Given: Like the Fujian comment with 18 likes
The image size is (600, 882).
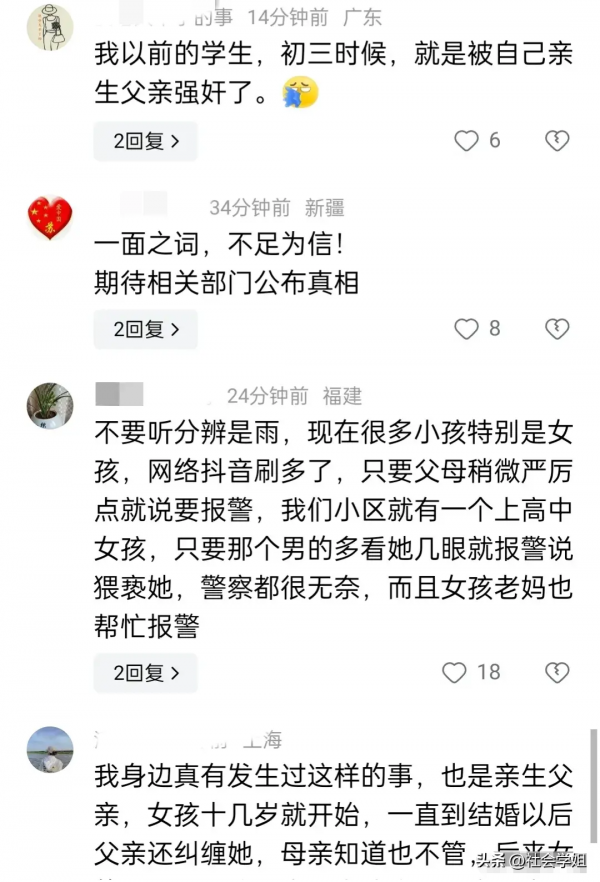Looking at the screenshot, I should click(x=455, y=672).
